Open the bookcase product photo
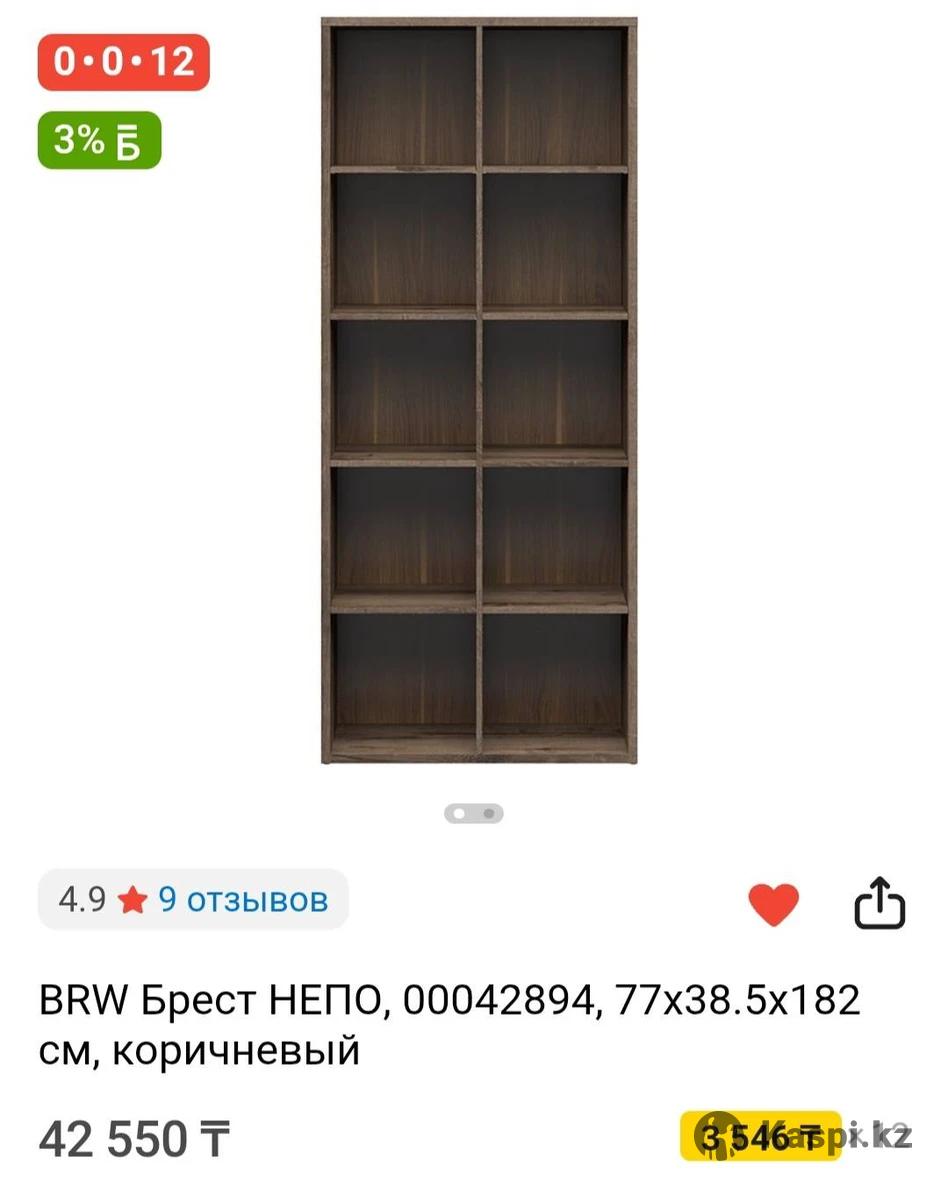This screenshot has height=1200, width=948. (x=479, y=391)
